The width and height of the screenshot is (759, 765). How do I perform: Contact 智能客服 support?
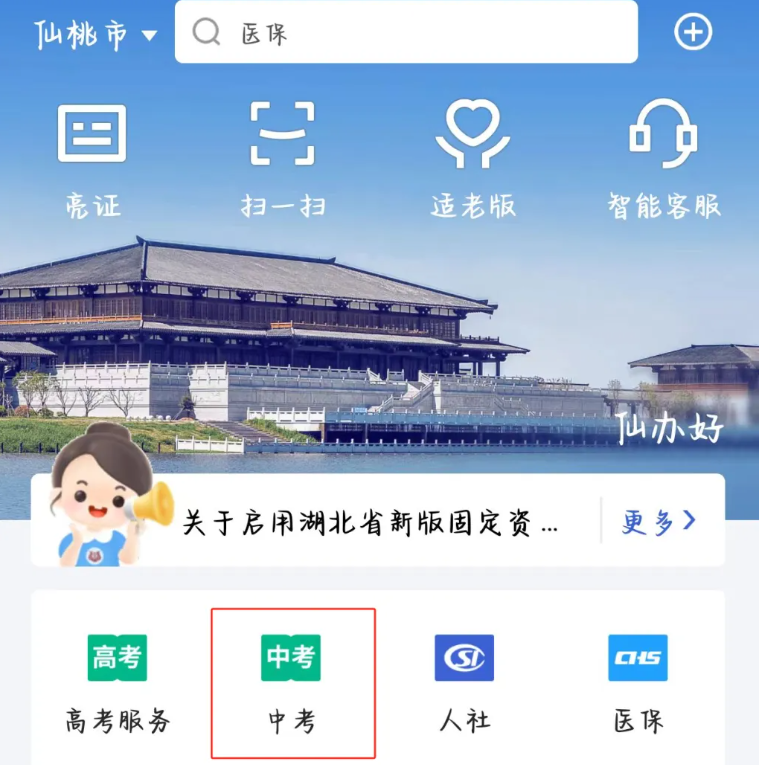tap(663, 160)
